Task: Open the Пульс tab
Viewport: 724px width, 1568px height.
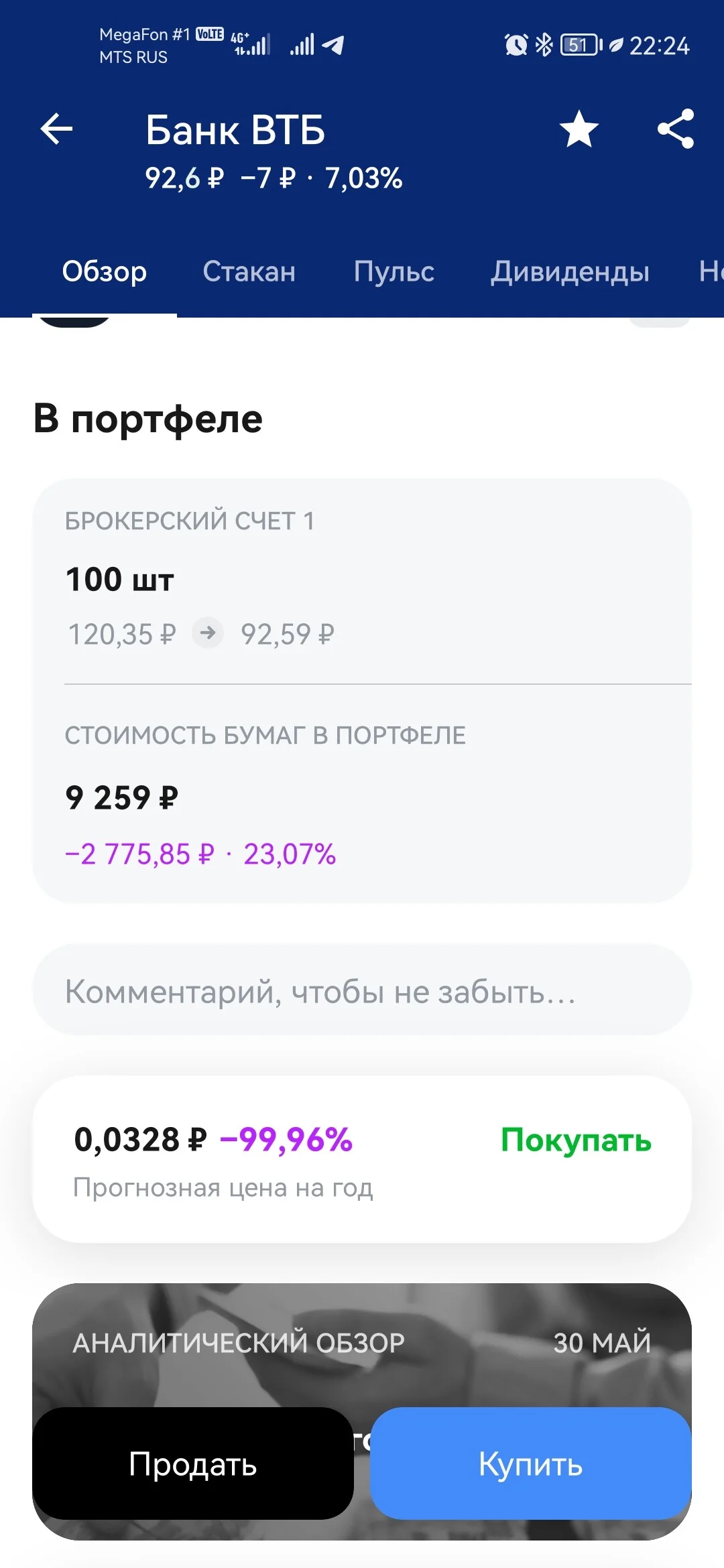Action: [x=394, y=271]
